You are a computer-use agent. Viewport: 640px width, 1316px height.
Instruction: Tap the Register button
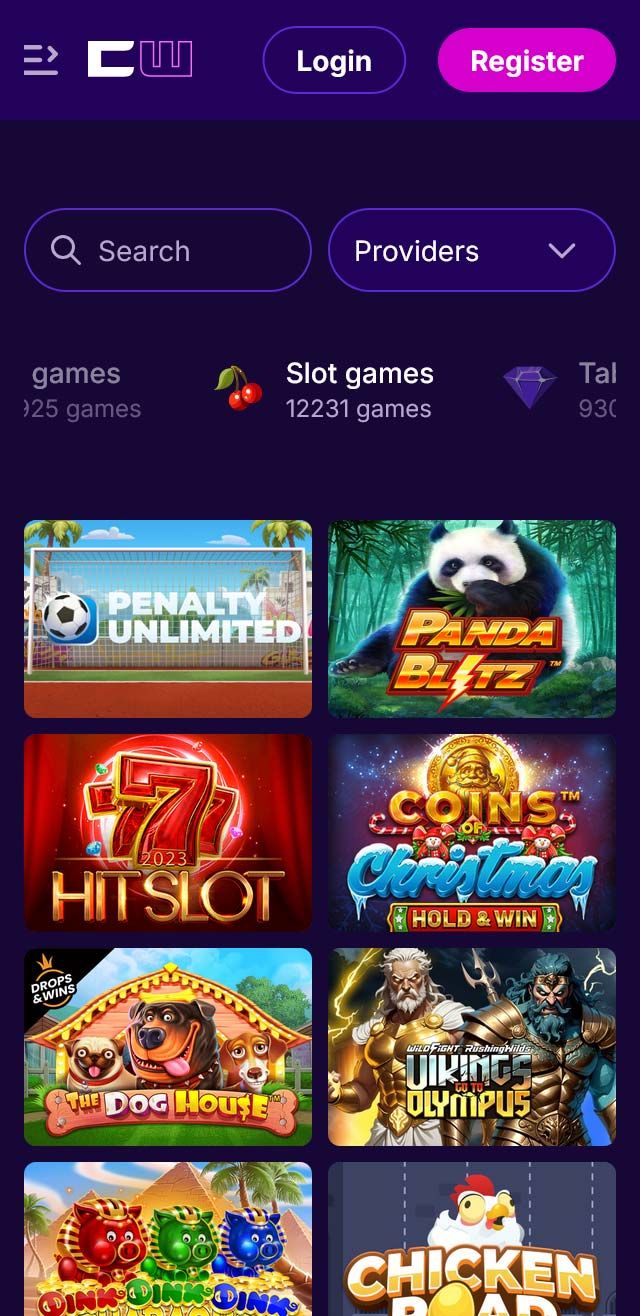tap(526, 60)
